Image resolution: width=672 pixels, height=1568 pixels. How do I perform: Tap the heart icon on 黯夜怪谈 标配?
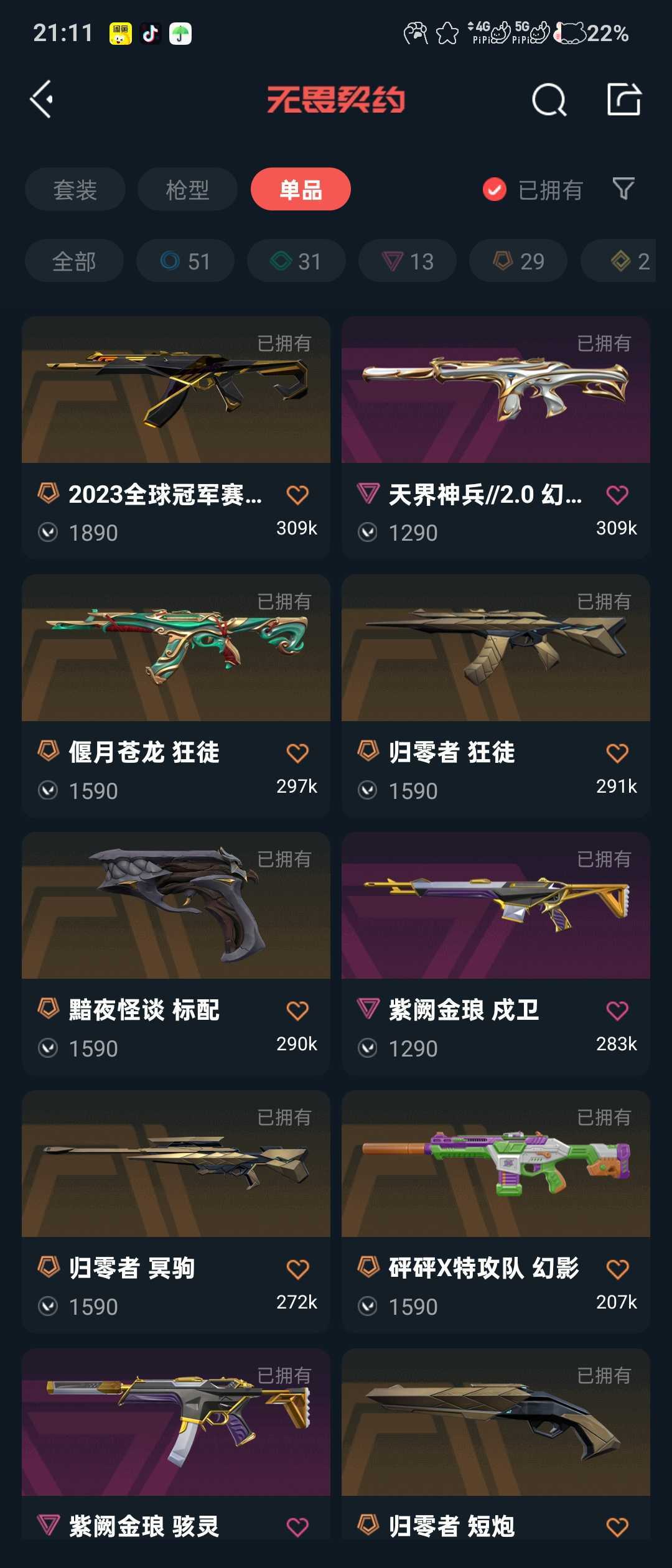pos(297,1009)
